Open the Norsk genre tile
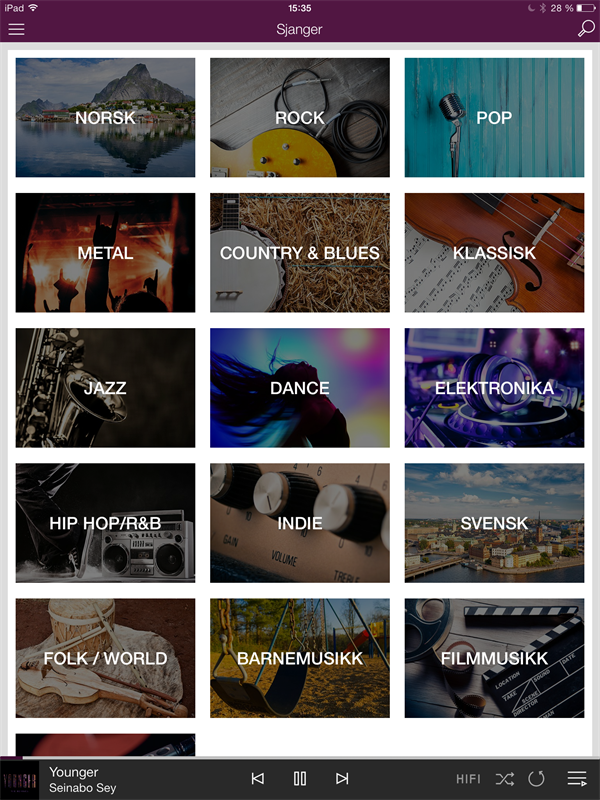Screen dimensions: 600x800 point(105,118)
